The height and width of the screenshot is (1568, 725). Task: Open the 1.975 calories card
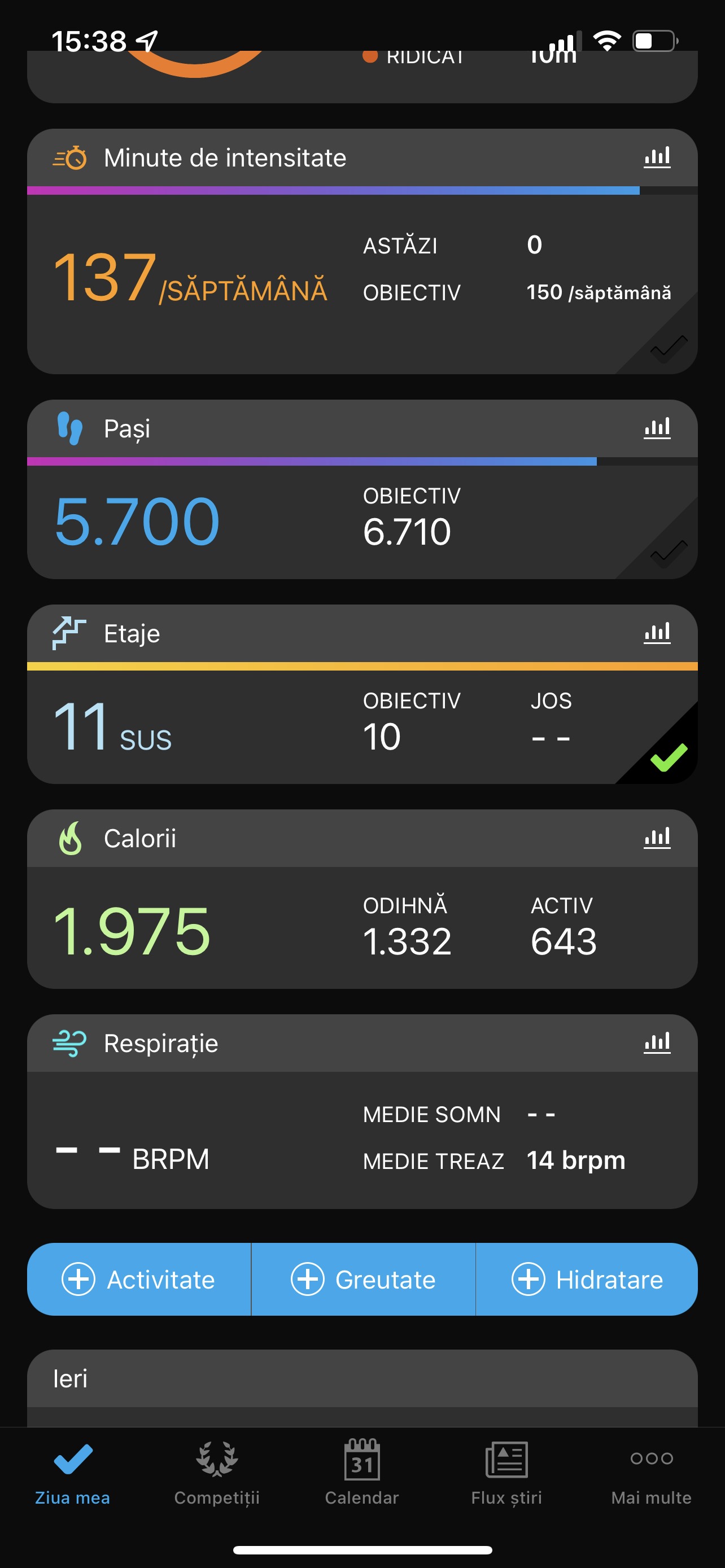tap(362, 899)
